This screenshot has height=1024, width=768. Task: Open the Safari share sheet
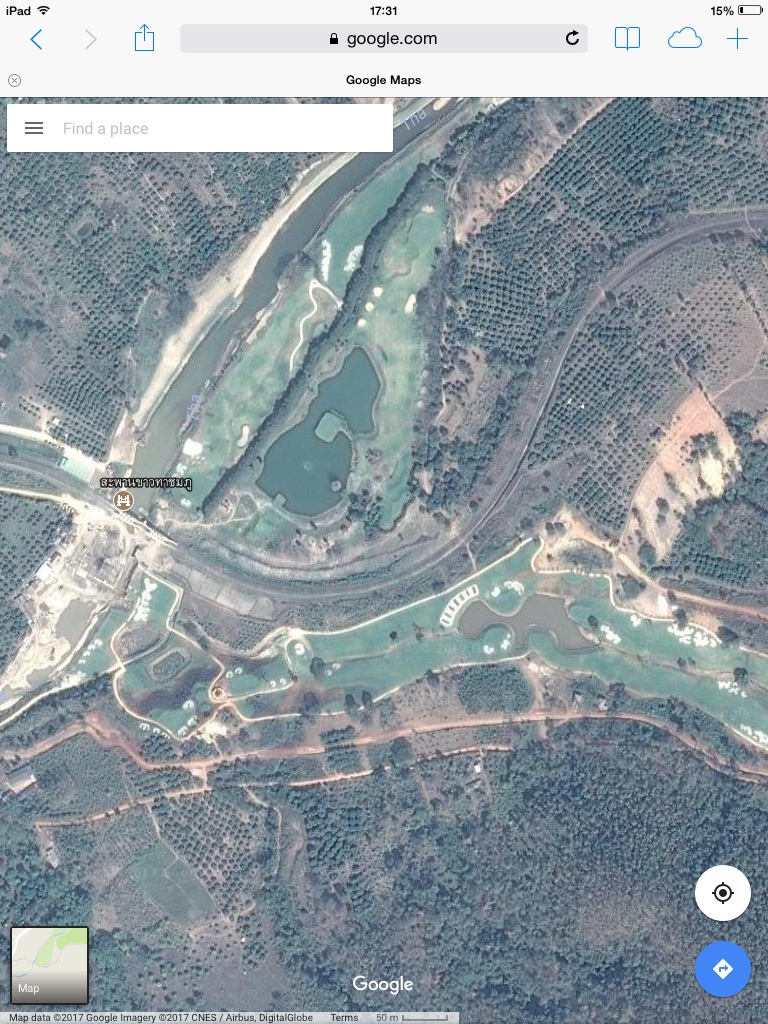click(x=144, y=38)
